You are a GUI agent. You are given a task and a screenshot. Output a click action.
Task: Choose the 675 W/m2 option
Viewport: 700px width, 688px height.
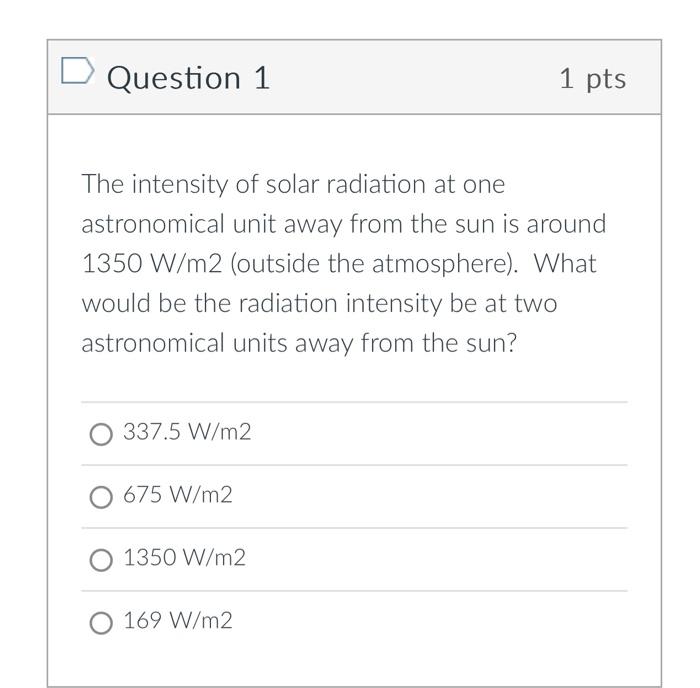tap(101, 497)
